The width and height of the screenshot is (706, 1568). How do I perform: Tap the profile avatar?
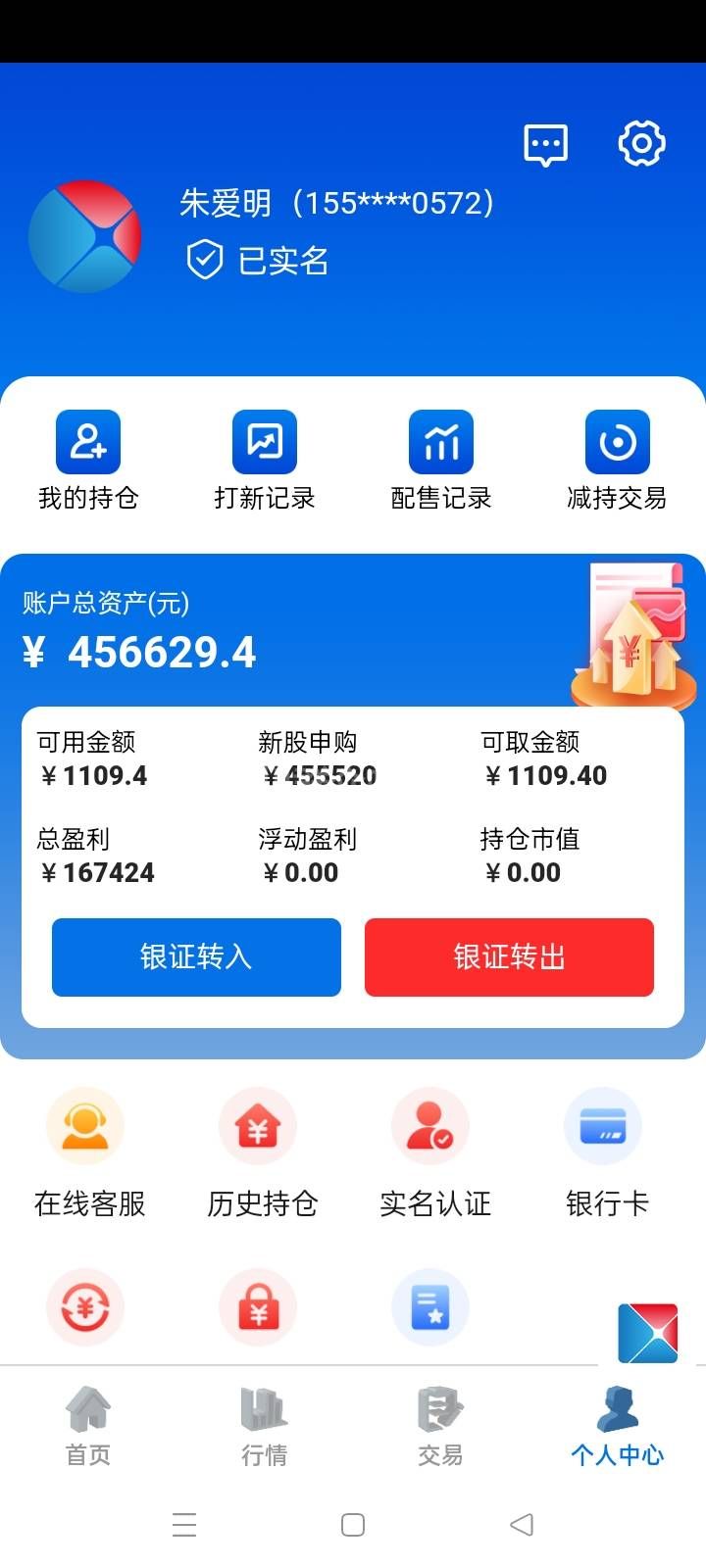(x=85, y=236)
